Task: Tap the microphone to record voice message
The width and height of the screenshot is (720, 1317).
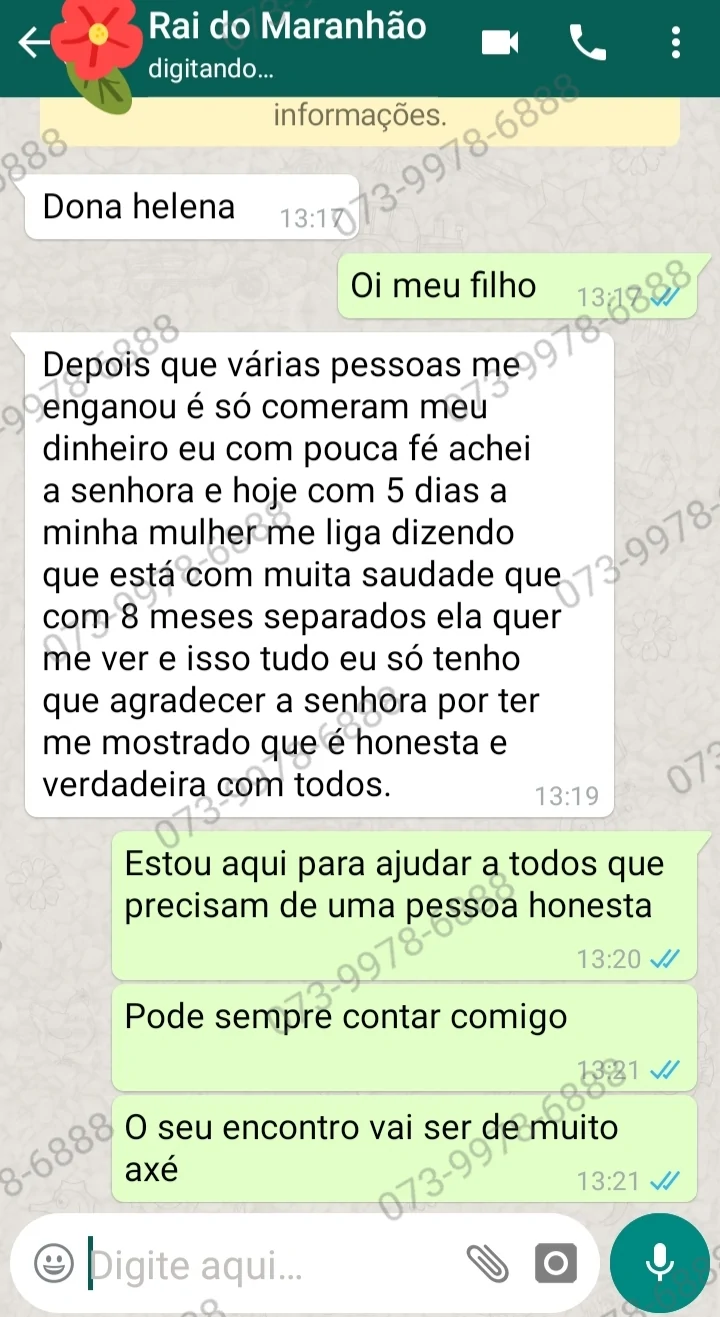Action: 659,1263
